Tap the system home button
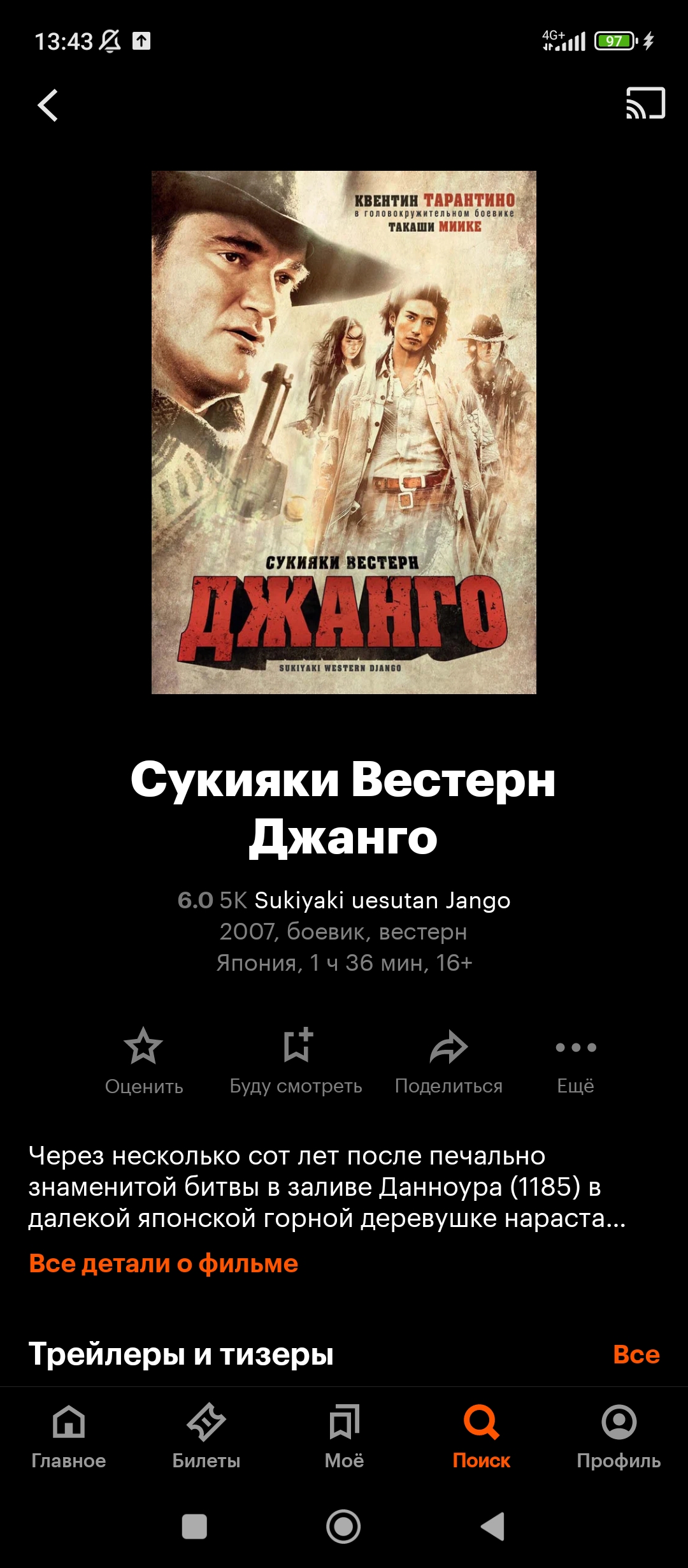The image size is (688, 1568). click(343, 1527)
